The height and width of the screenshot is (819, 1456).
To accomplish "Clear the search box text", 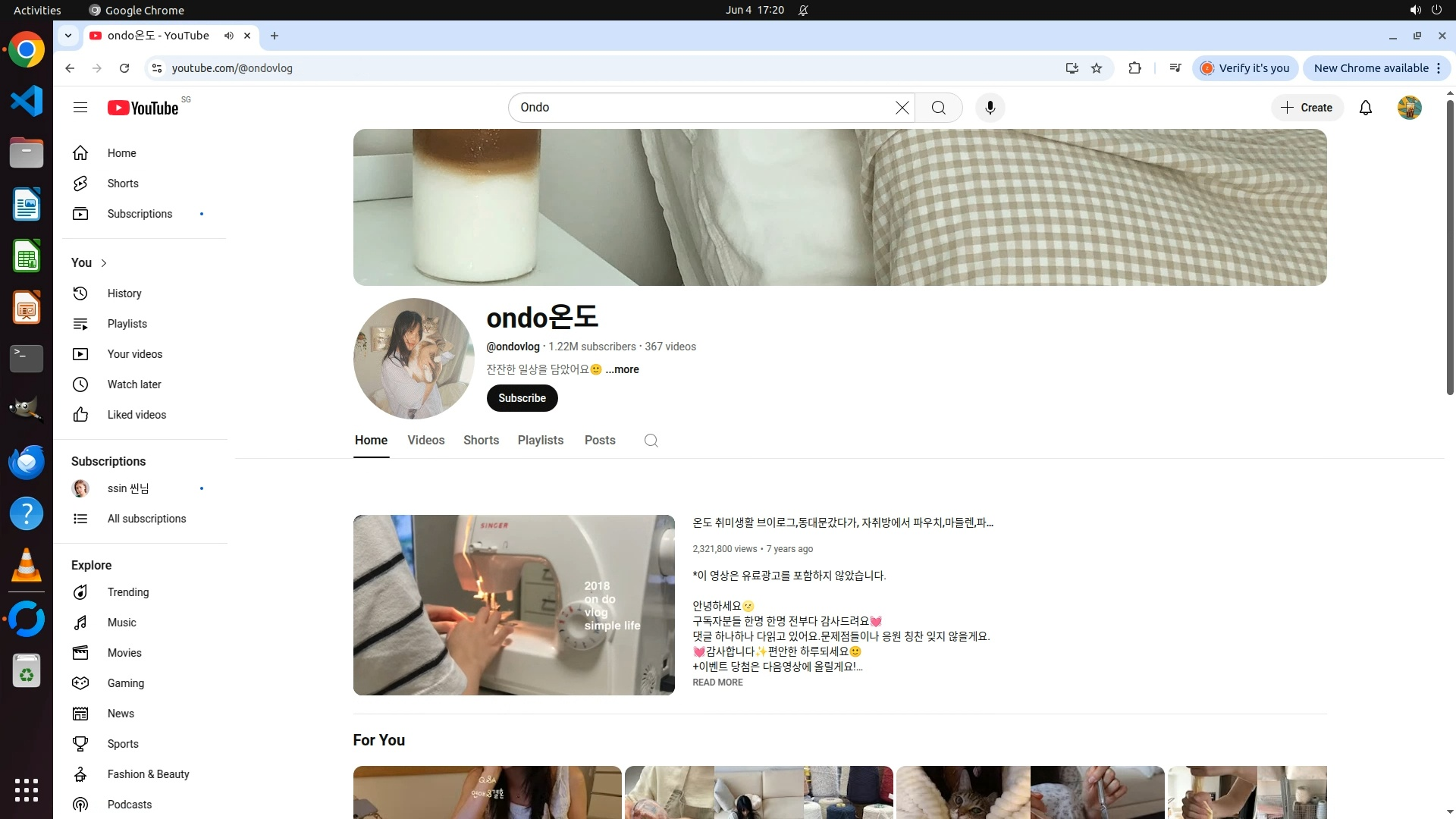I will (x=902, y=108).
